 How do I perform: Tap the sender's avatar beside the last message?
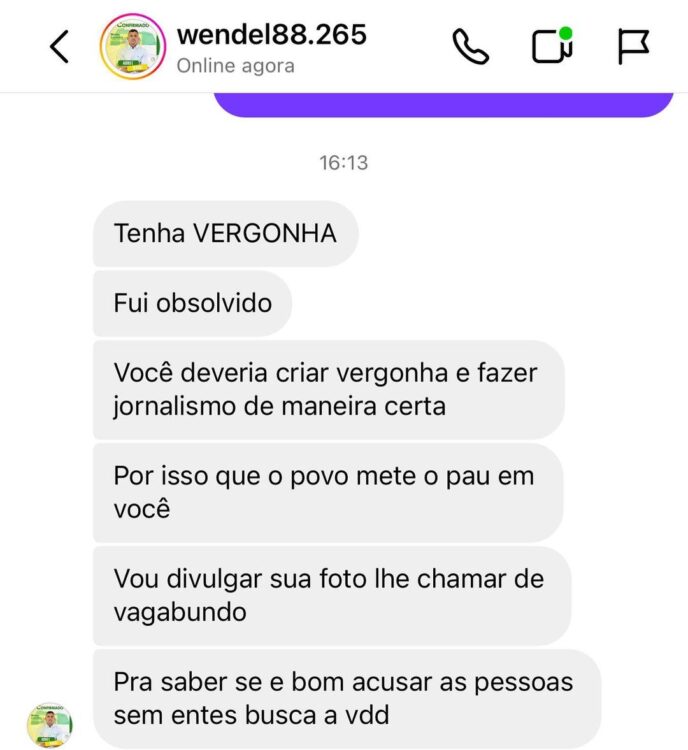[x=49, y=723]
